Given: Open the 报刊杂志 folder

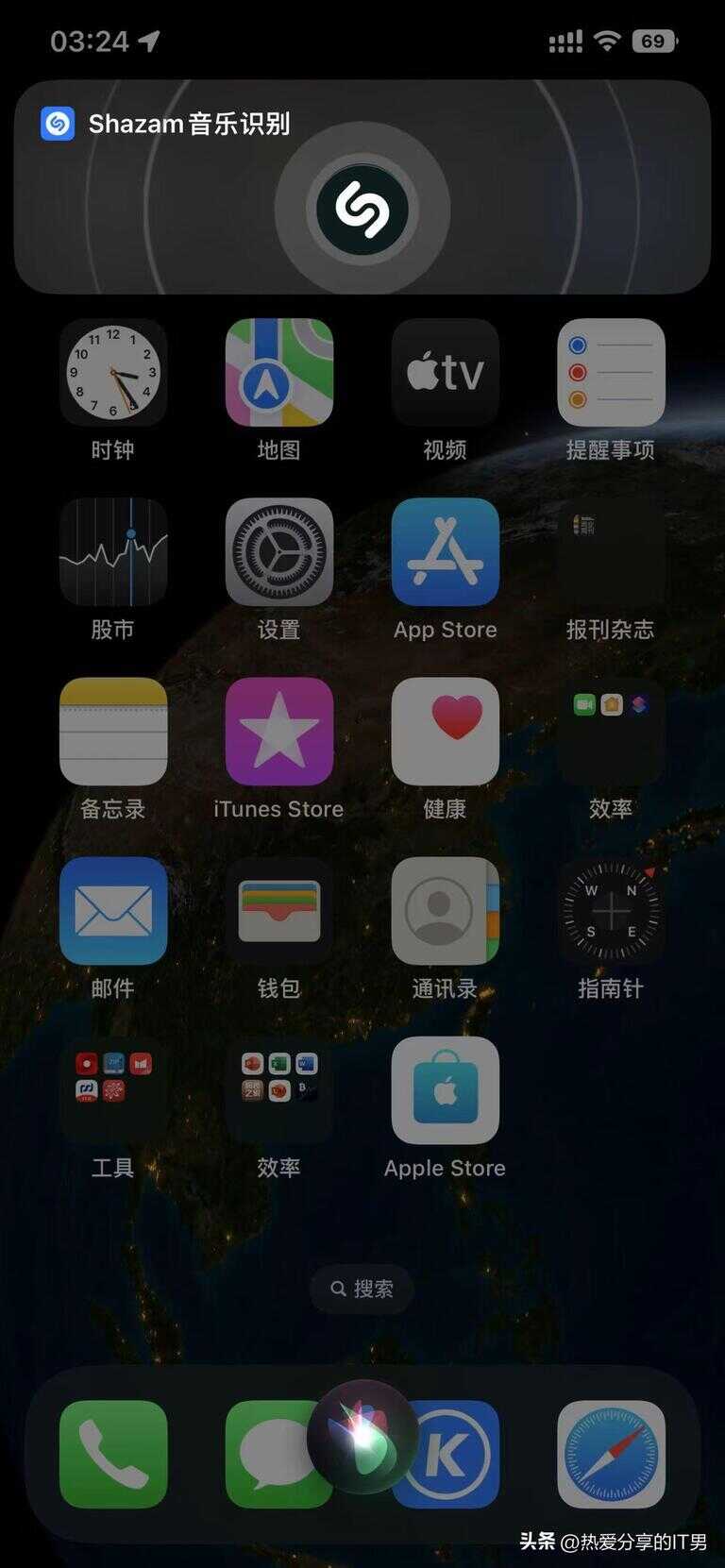Looking at the screenshot, I should 611,552.
